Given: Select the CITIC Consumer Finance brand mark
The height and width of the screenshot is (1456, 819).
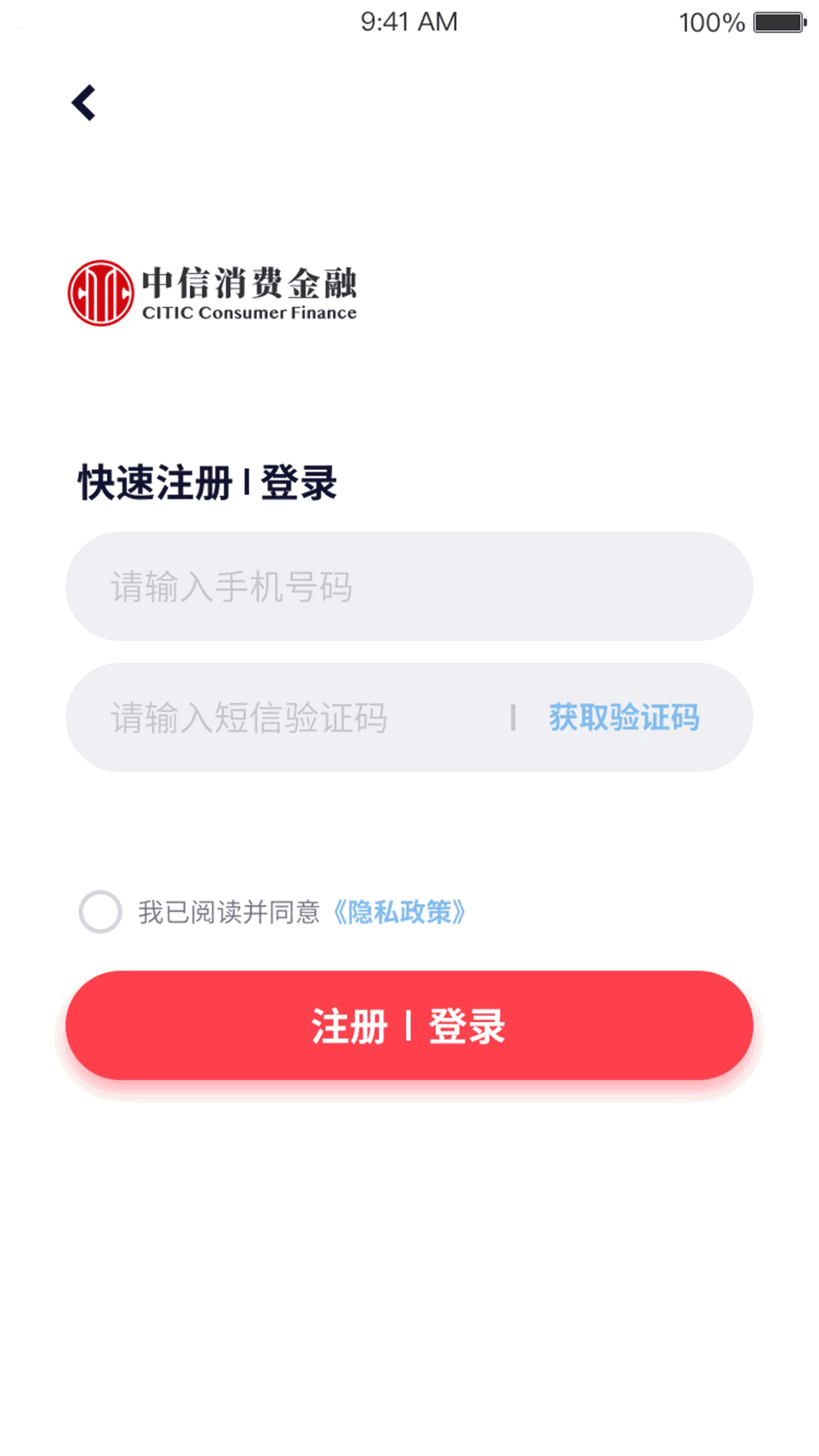Looking at the screenshot, I should point(212,292).
